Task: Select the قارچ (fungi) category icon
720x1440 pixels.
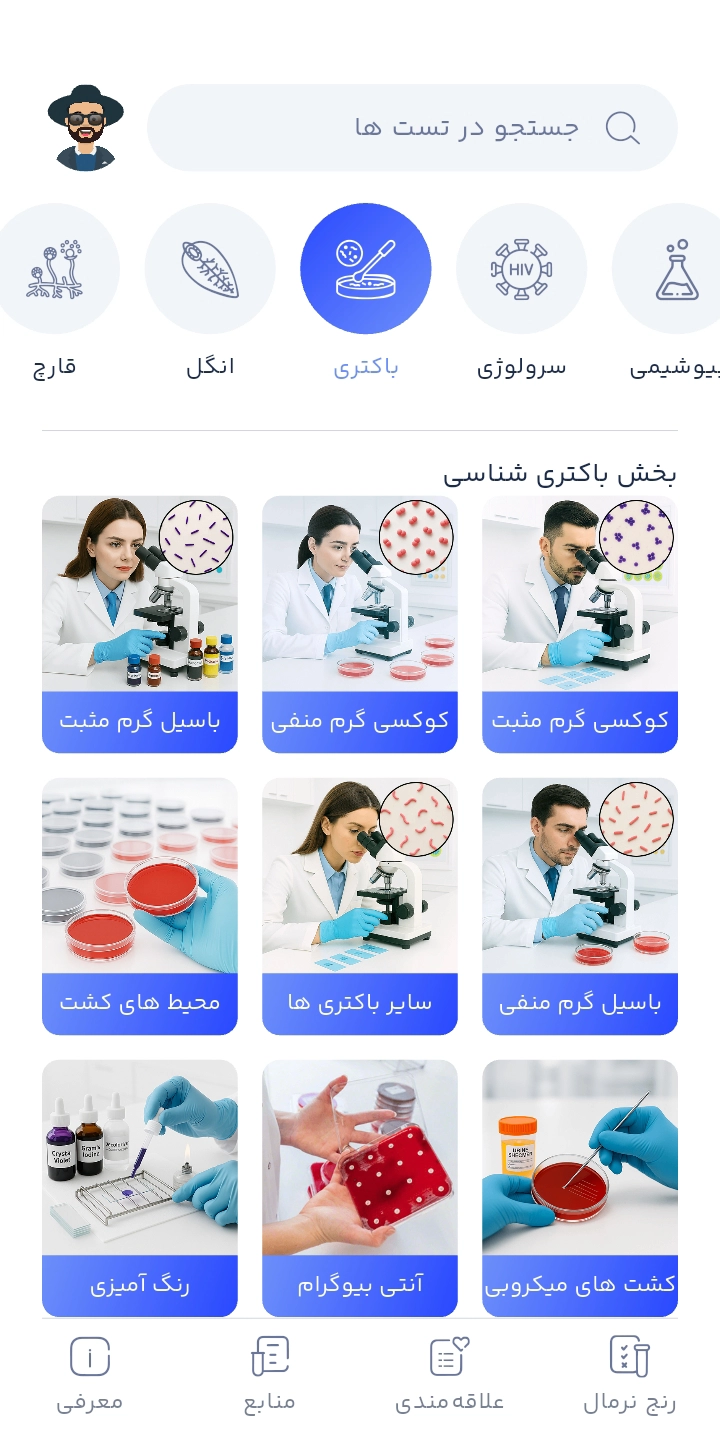Action: 55,267
